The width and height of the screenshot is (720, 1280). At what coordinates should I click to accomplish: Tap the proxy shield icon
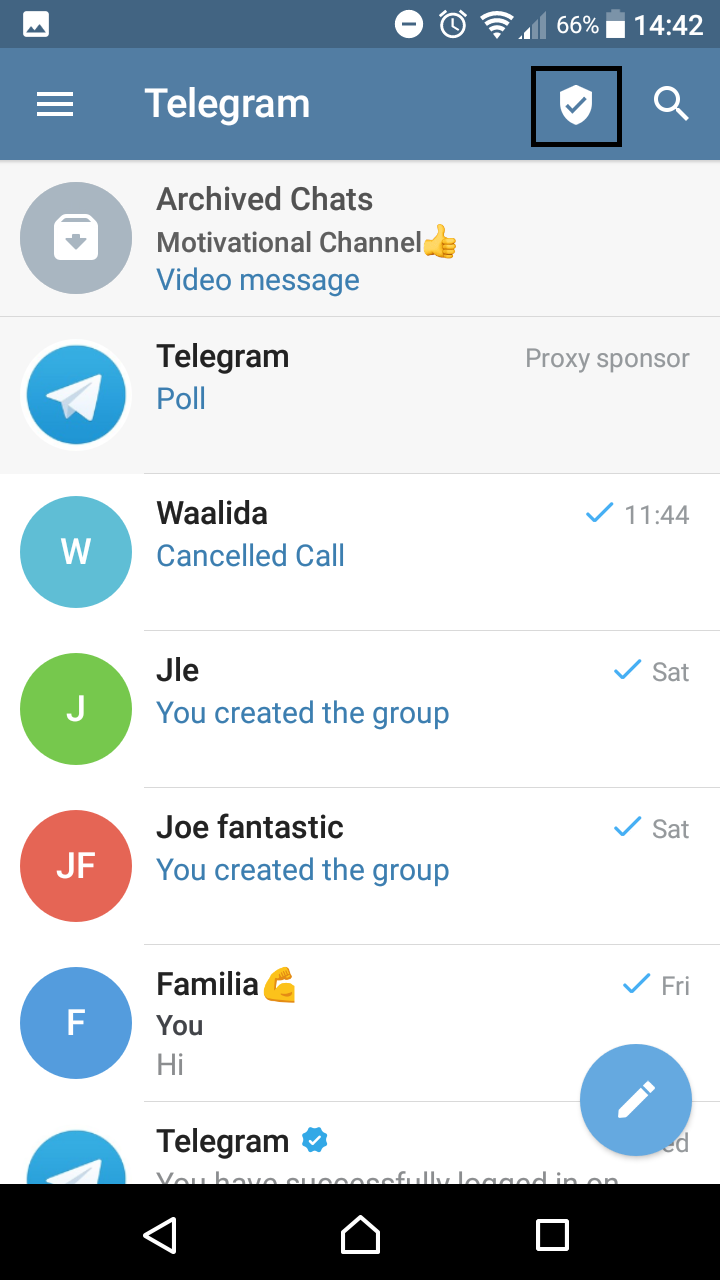click(576, 105)
